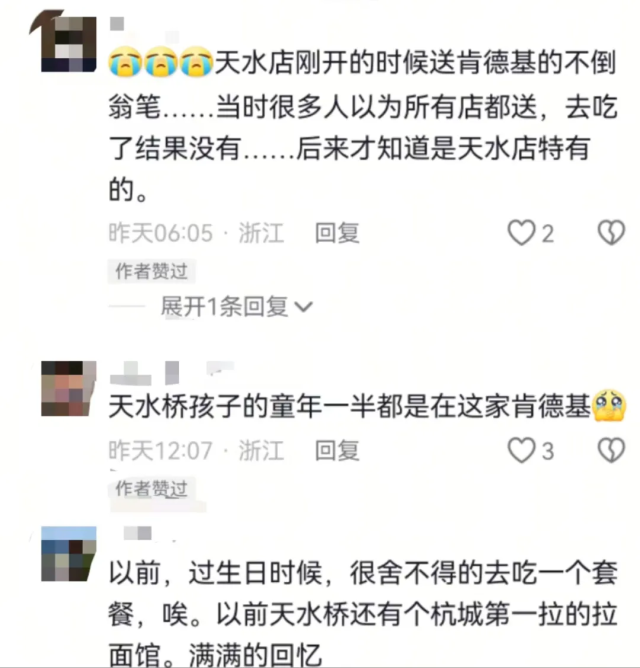Open the avatar beside the 天水桥孩子 comment

pyautogui.click(x=68, y=390)
